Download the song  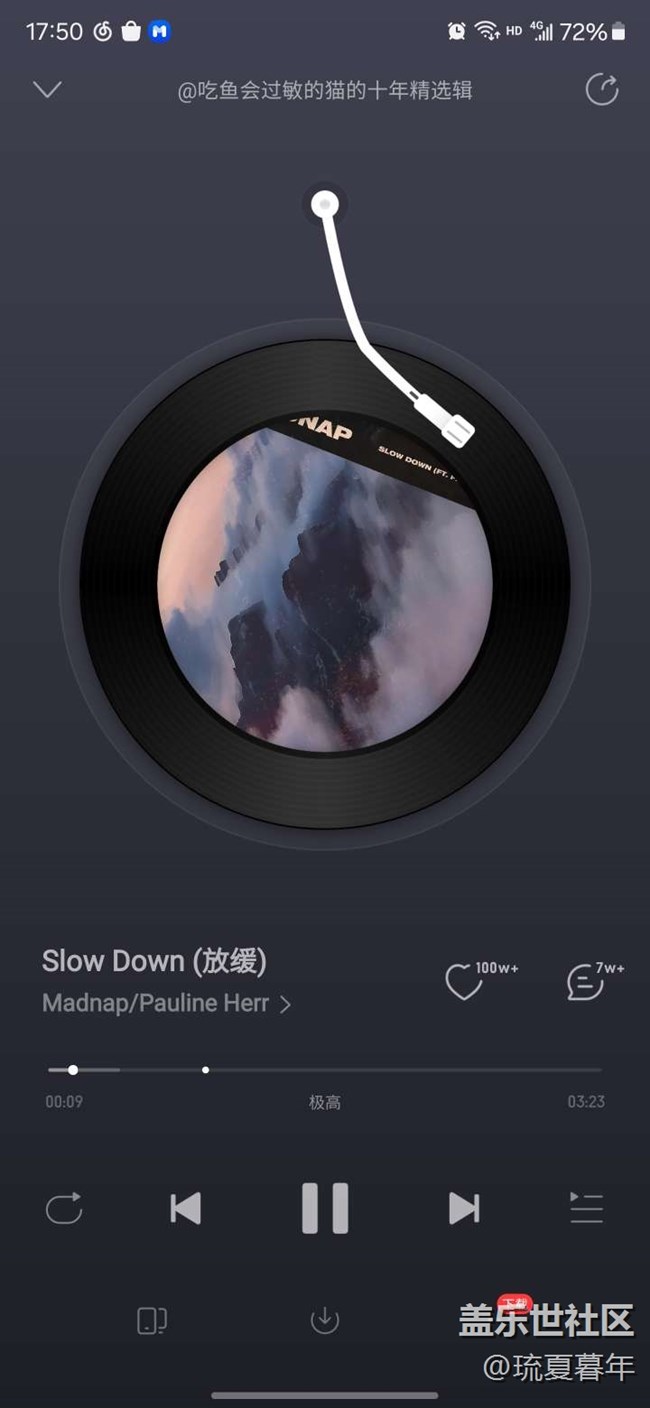(x=325, y=1320)
